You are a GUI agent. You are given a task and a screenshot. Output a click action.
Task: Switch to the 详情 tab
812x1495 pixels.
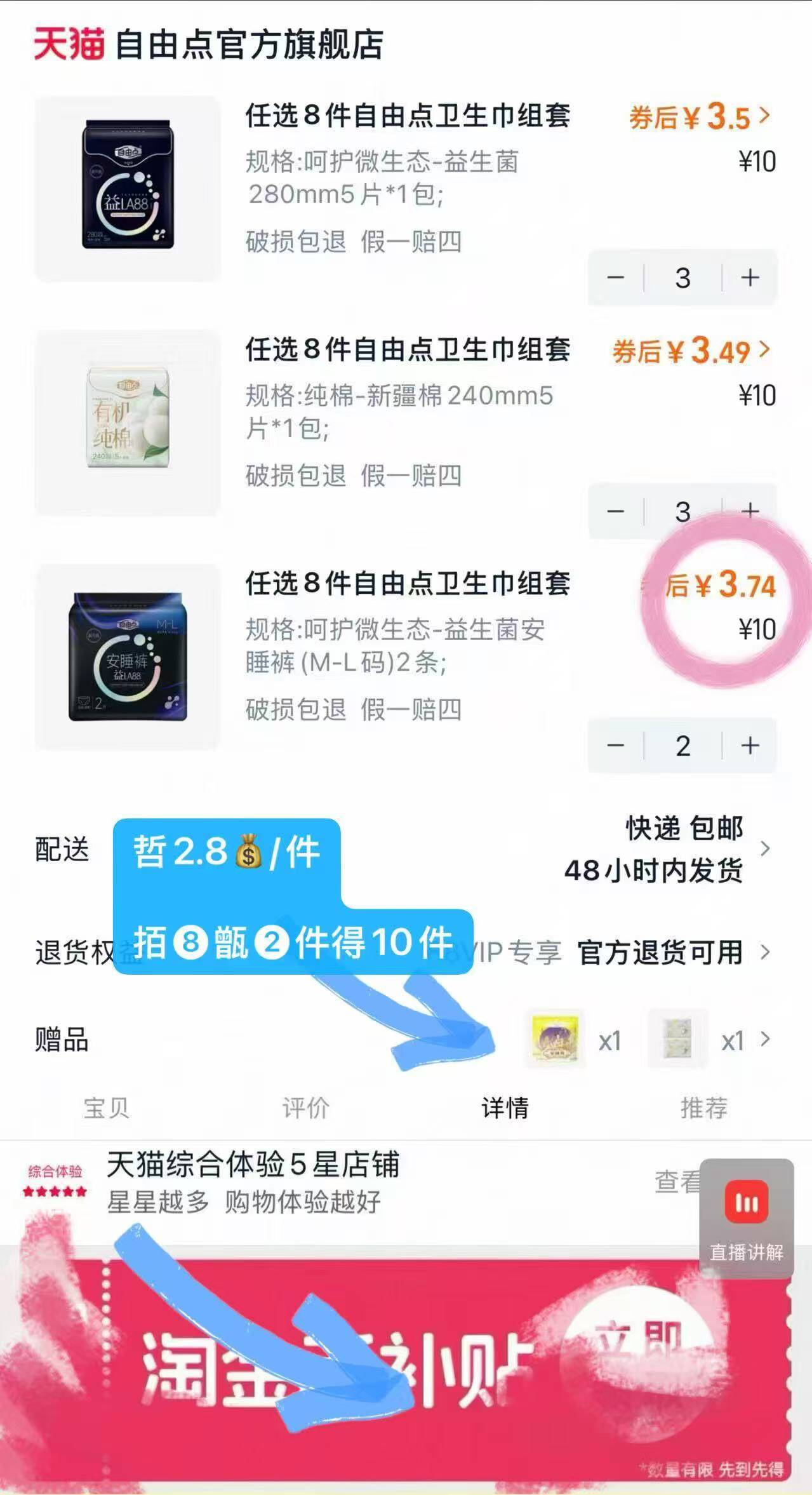pos(505,1108)
